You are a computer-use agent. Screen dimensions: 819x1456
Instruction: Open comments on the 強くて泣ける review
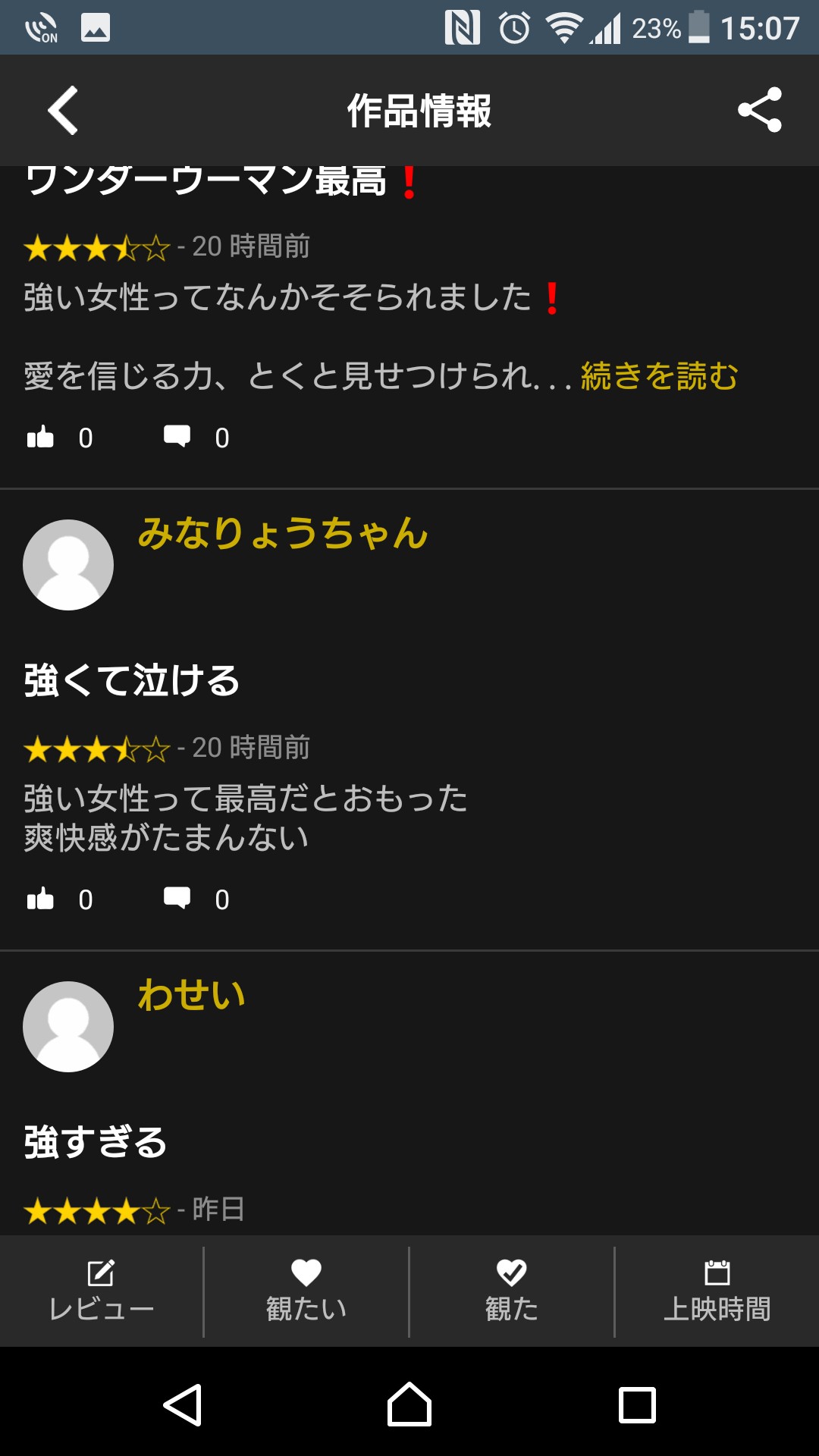tap(177, 899)
